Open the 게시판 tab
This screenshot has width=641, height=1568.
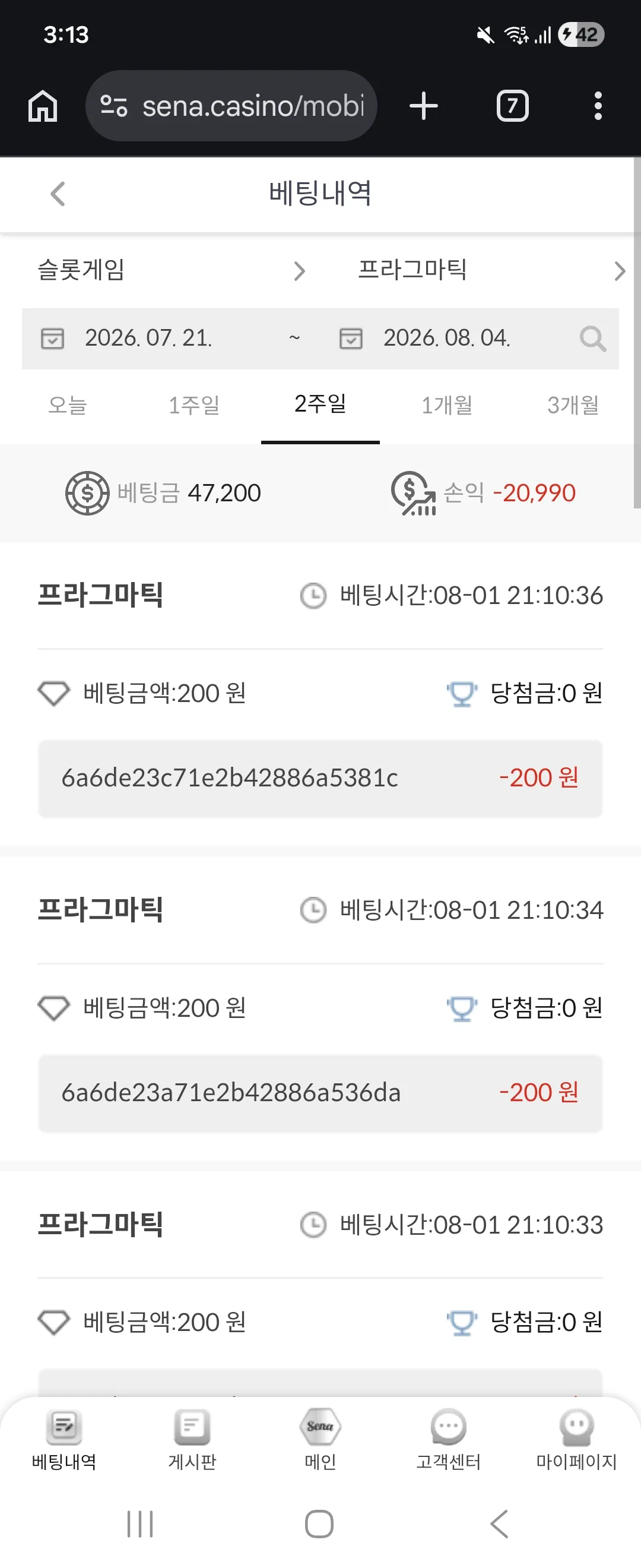point(192,1440)
